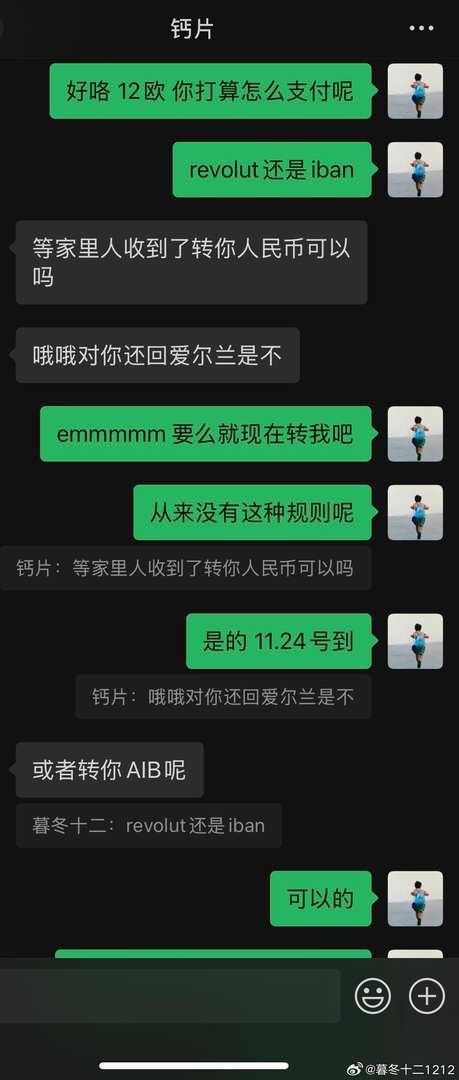The image size is (459, 1080).
Task: Open sender avatar beside '好咯 12欧' message
Action: point(416,91)
